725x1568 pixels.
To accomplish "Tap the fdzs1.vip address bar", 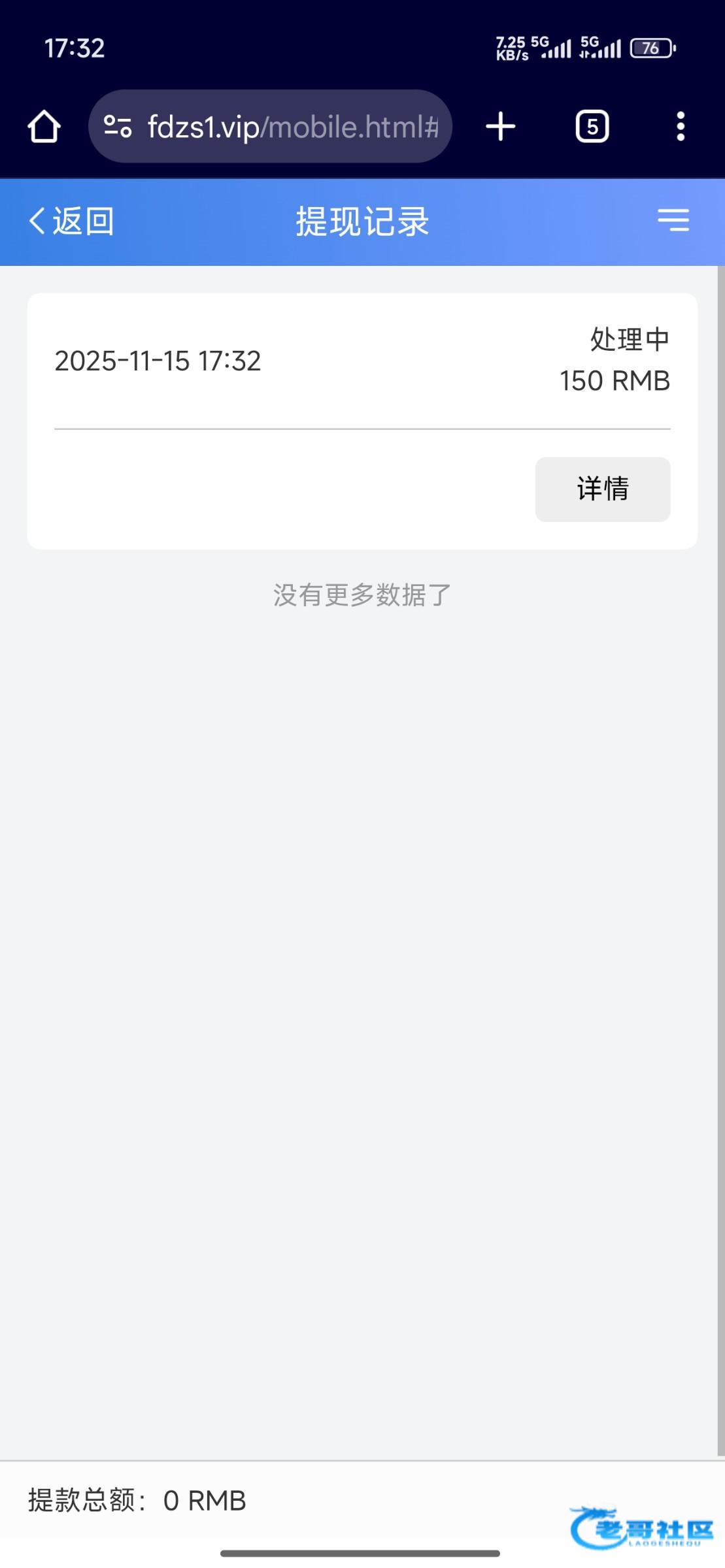I will [x=292, y=127].
